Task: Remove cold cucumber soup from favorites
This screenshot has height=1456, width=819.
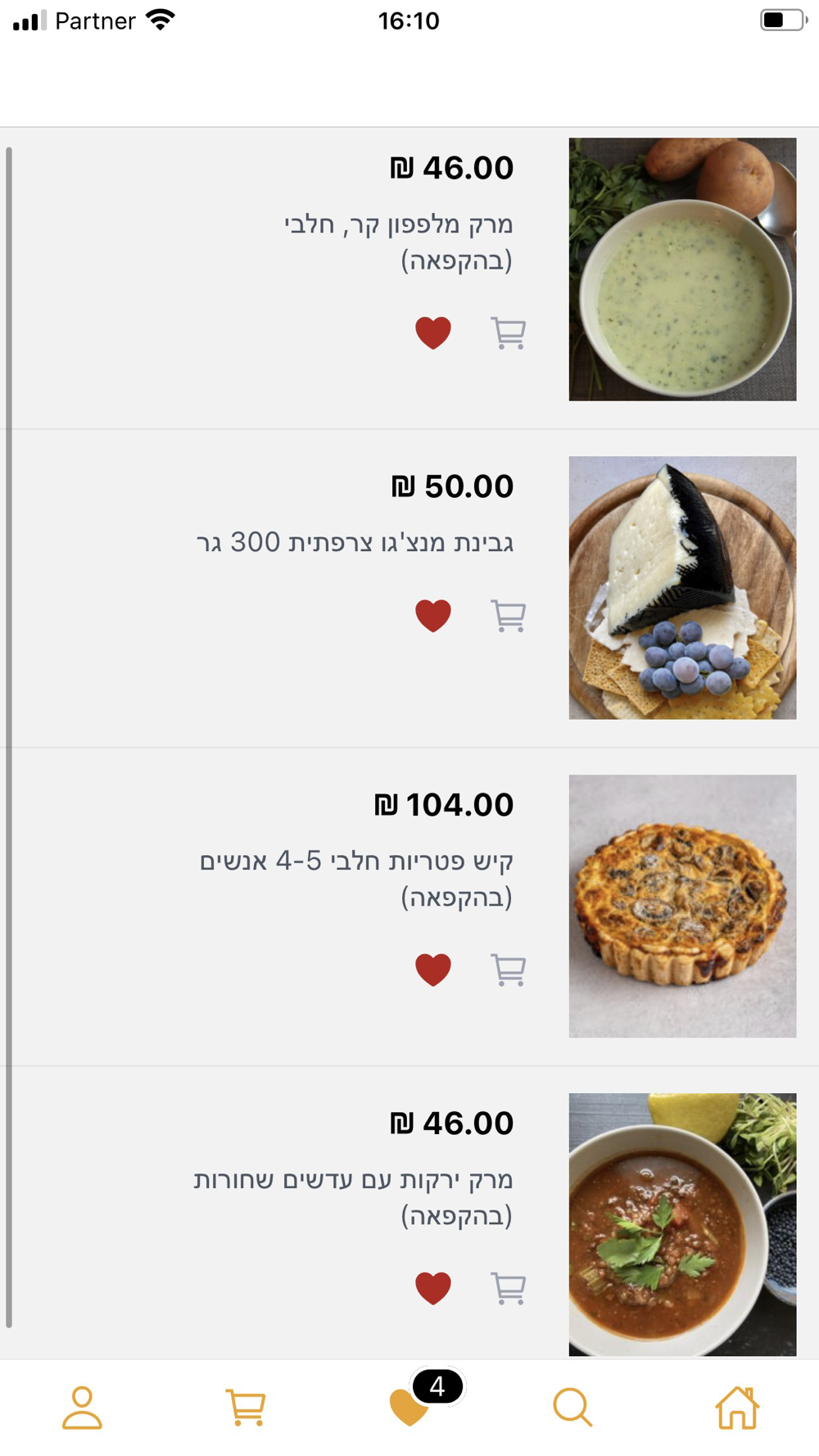Action: point(433,332)
